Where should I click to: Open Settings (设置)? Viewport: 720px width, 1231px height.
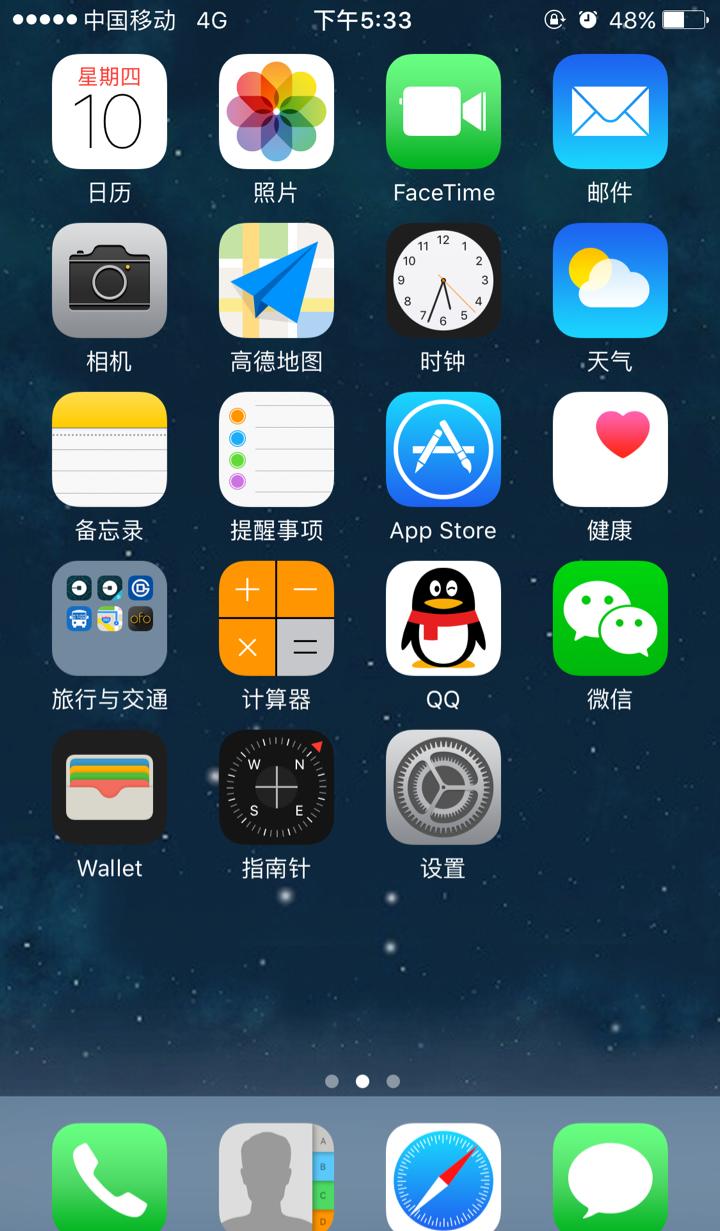(x=443, y=788)
